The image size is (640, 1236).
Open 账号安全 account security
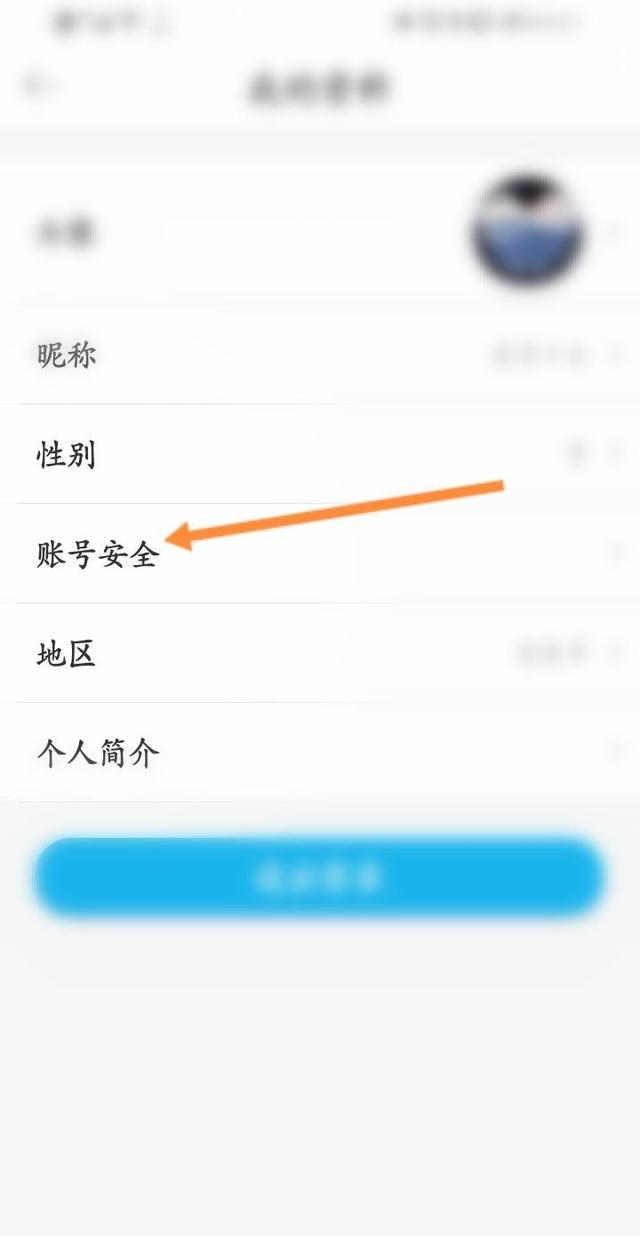pyautogui.click(x=320, y=553)
